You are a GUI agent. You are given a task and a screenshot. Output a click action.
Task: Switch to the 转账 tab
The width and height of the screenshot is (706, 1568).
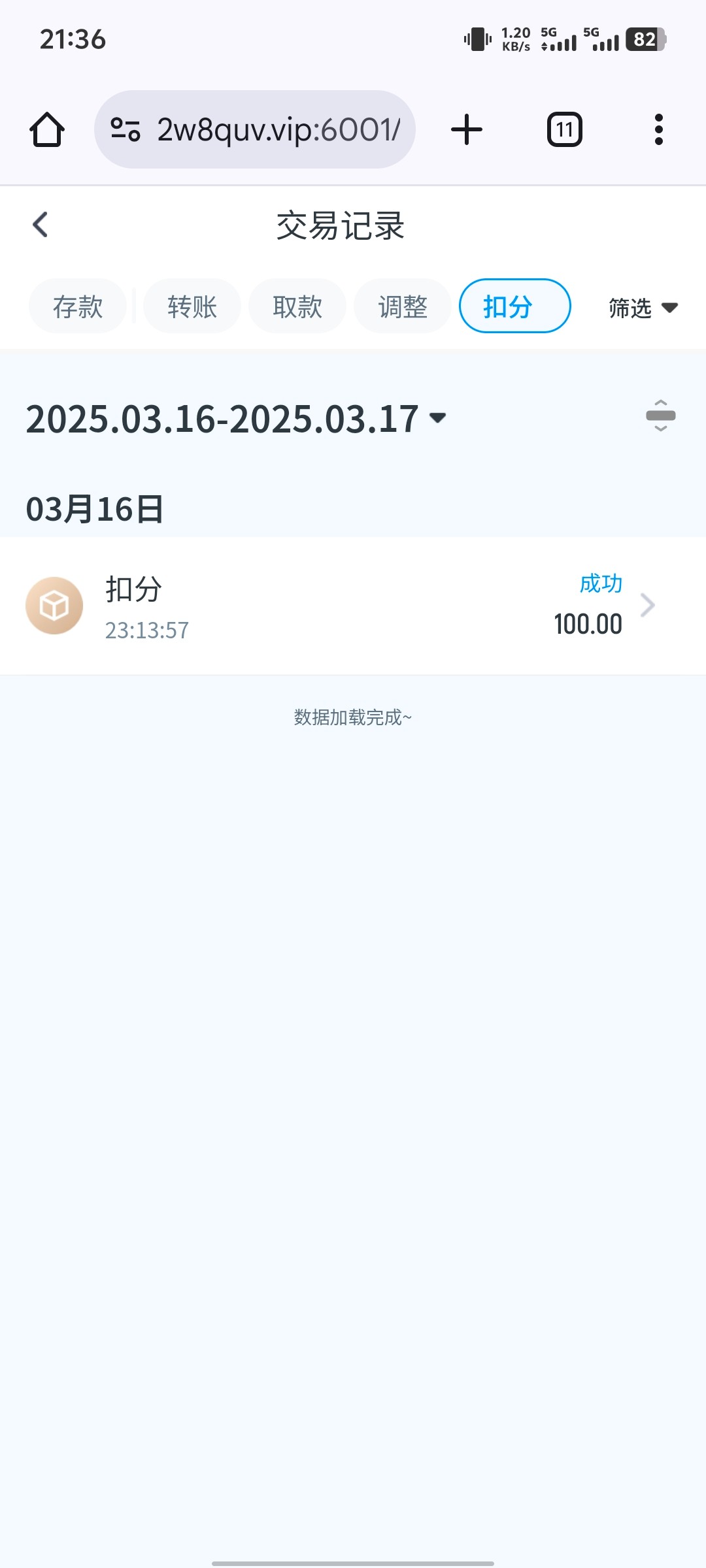pyautogui.click(x=192, y=306)
